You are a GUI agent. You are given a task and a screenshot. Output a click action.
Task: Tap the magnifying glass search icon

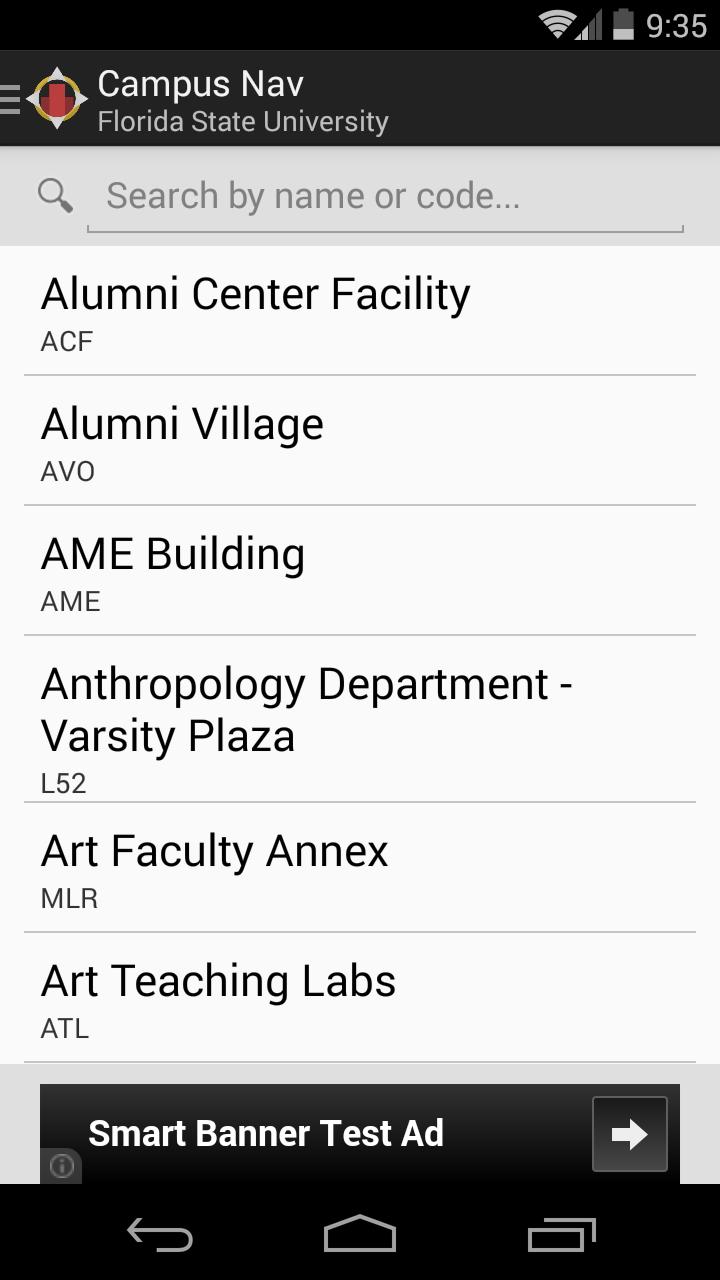[x=55, y=195]
